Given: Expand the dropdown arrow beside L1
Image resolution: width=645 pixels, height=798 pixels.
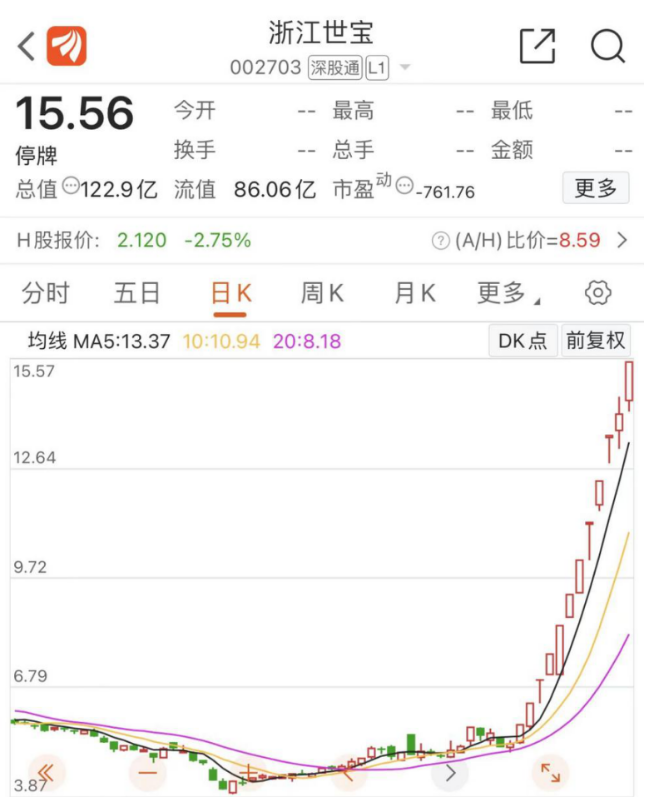Looking at the screenshot, I should [x=406, y=69].
